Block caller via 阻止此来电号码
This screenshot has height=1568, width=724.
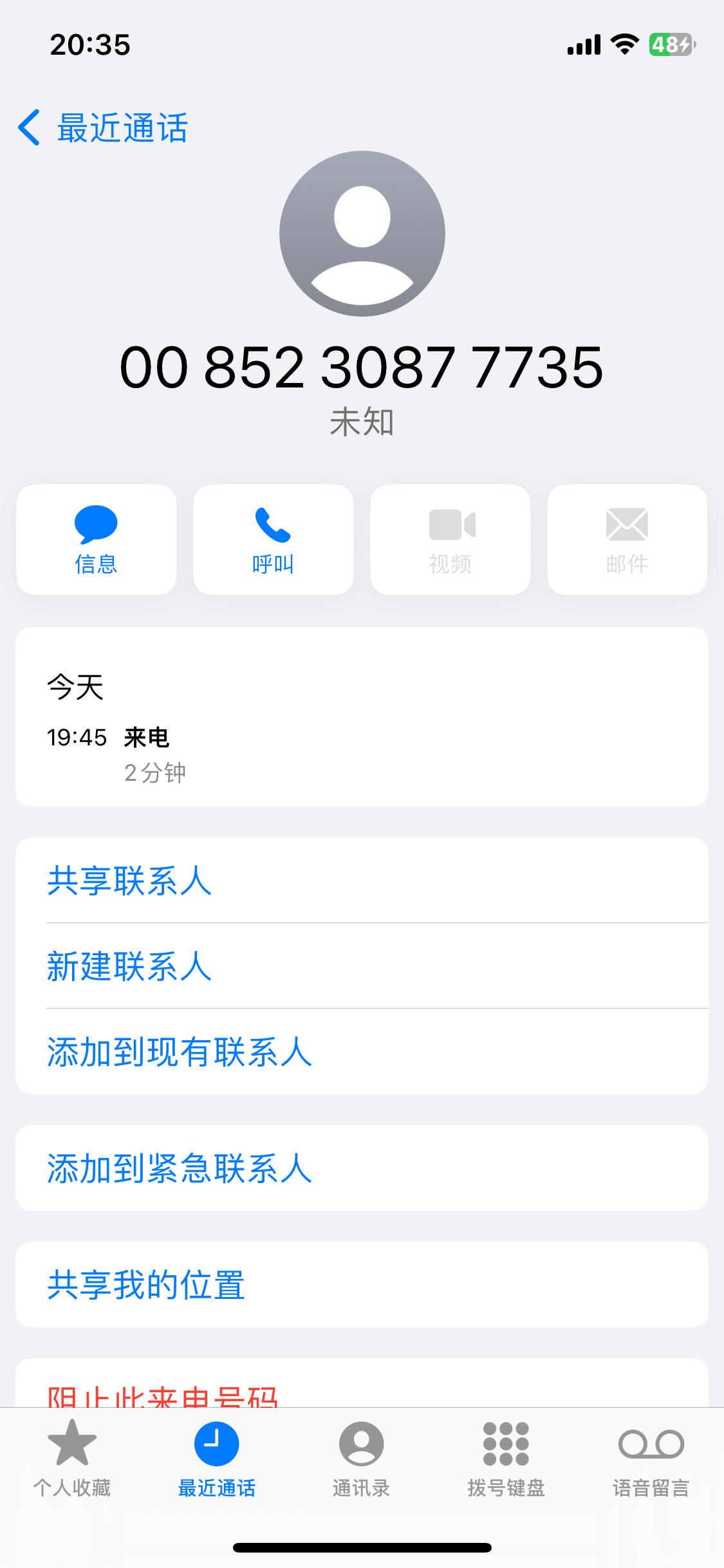[x=162, y=1394]
